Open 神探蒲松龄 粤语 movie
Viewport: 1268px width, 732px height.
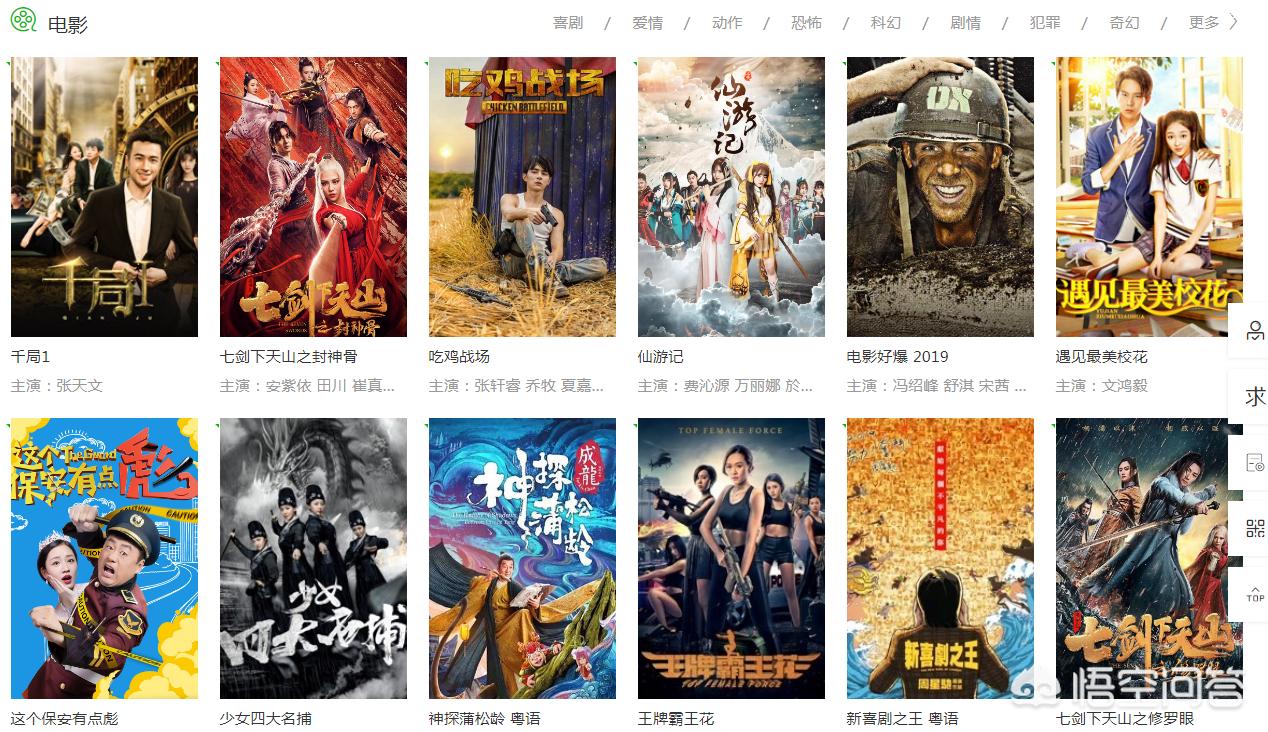(522, 558)
